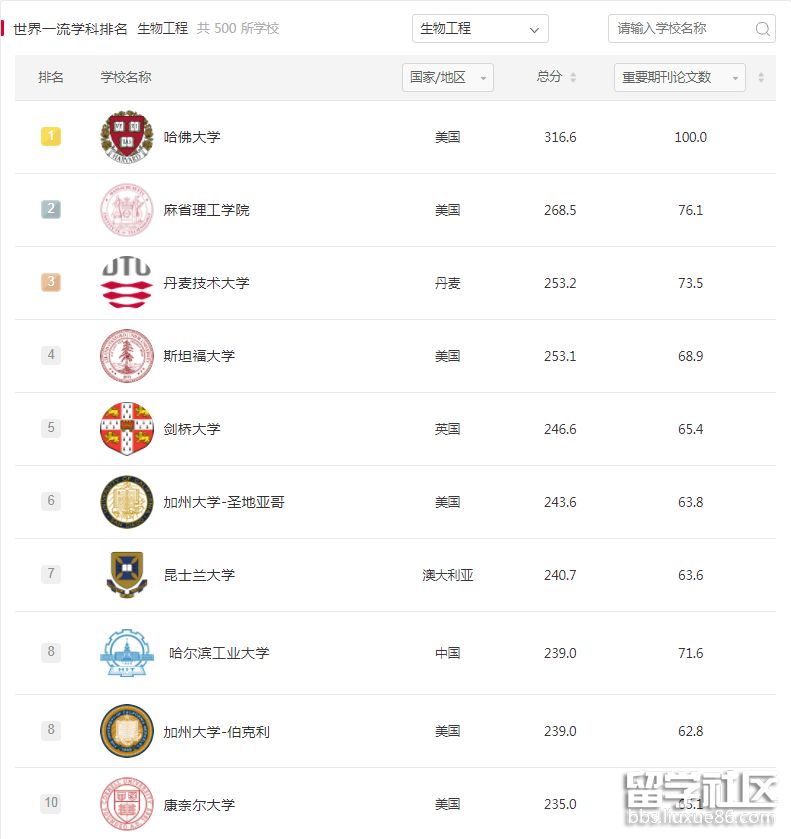Open 哈佛大学 school details
The image size is (791, 839).
[x=192, y=137]
